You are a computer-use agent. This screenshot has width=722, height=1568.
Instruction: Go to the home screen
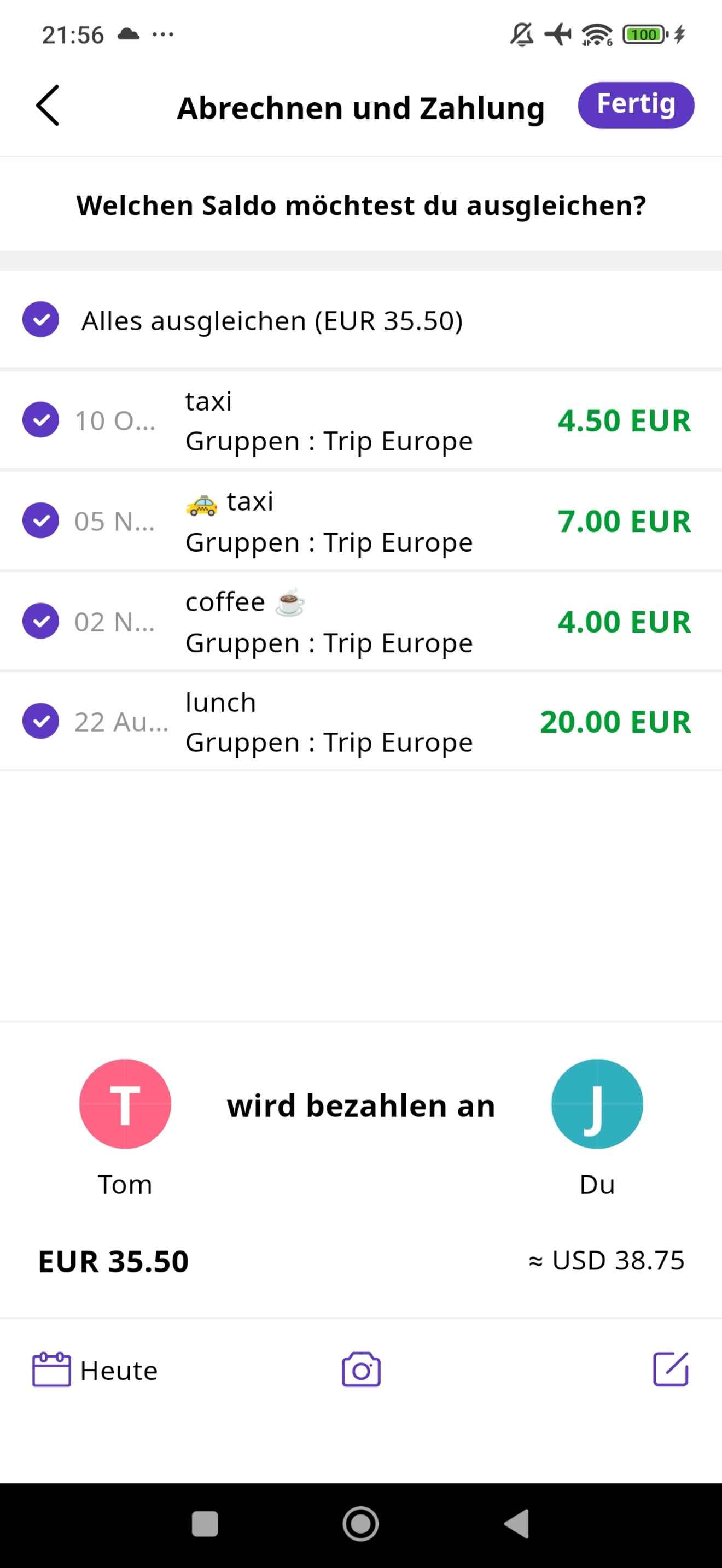point(360,1524)
